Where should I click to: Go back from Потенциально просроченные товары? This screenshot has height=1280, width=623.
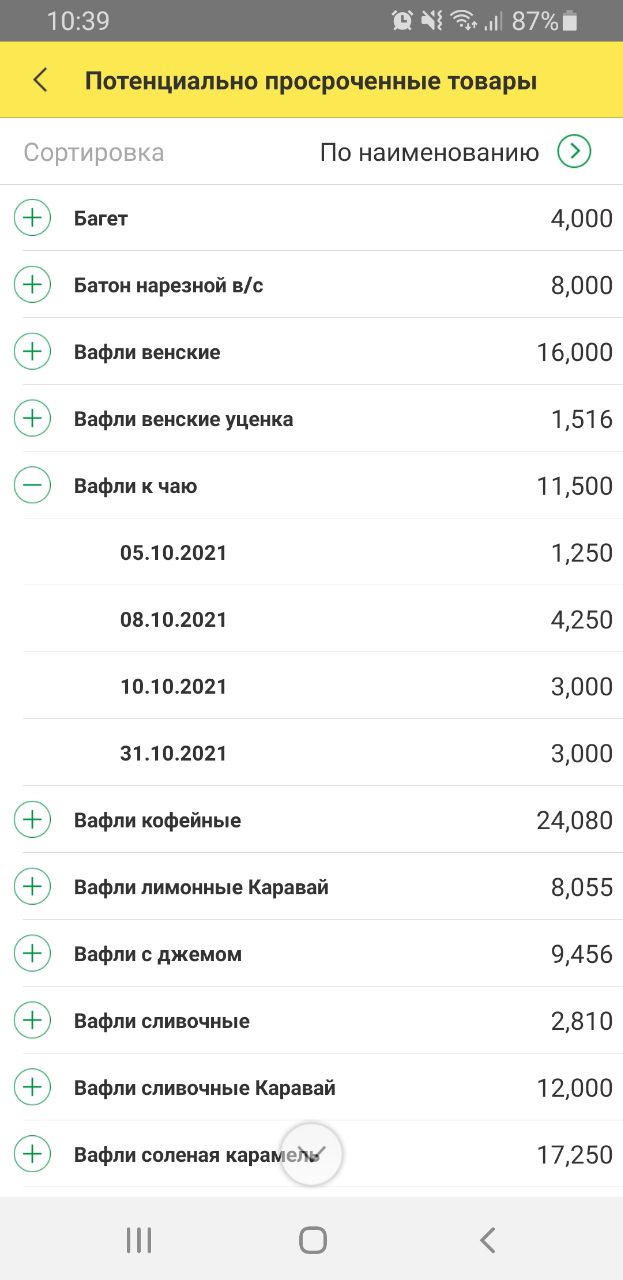click(x=40, y=81)
